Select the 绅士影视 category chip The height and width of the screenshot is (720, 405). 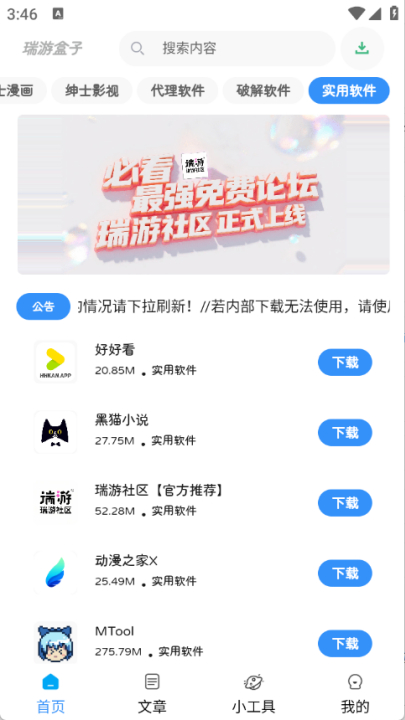pyautogui.click(x=92, y=90)
